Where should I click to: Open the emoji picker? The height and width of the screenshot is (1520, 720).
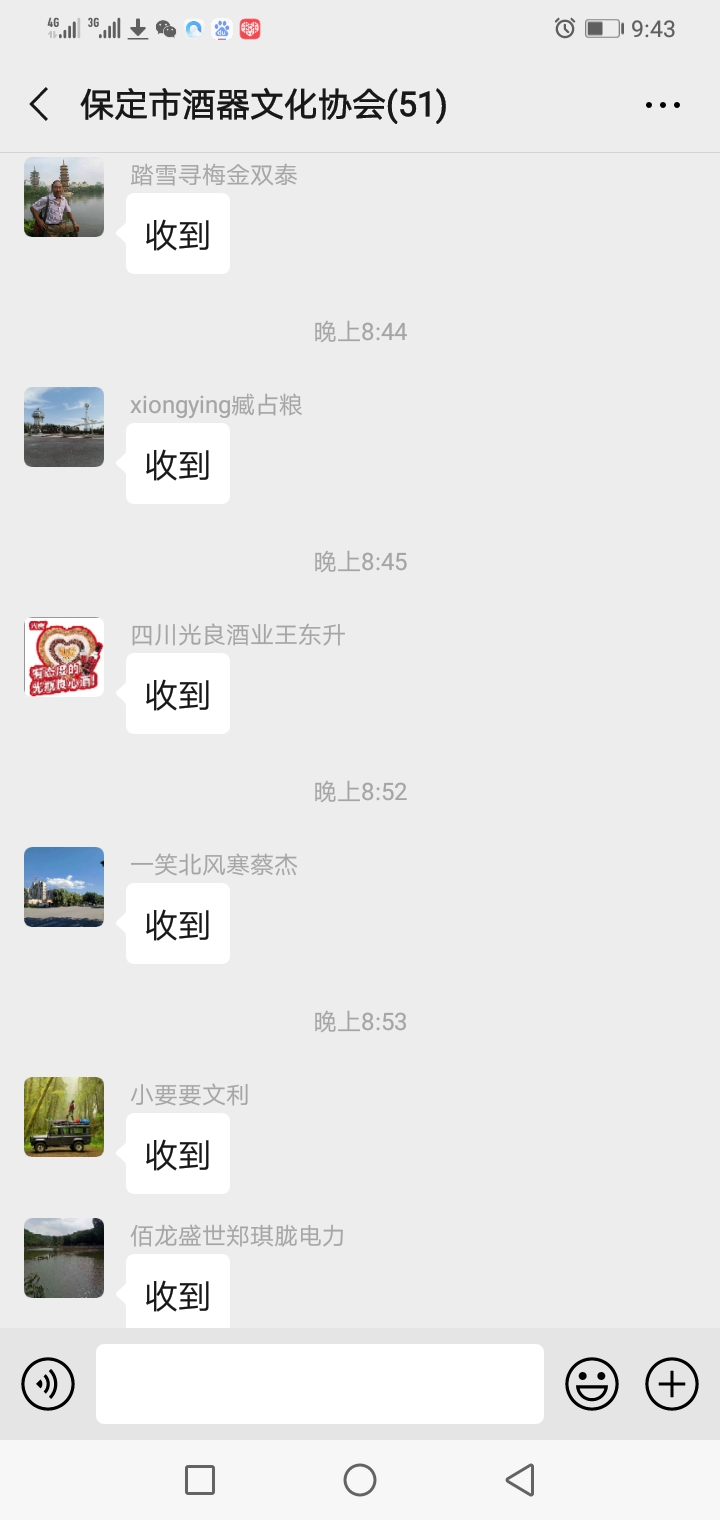click(592, 1384)
